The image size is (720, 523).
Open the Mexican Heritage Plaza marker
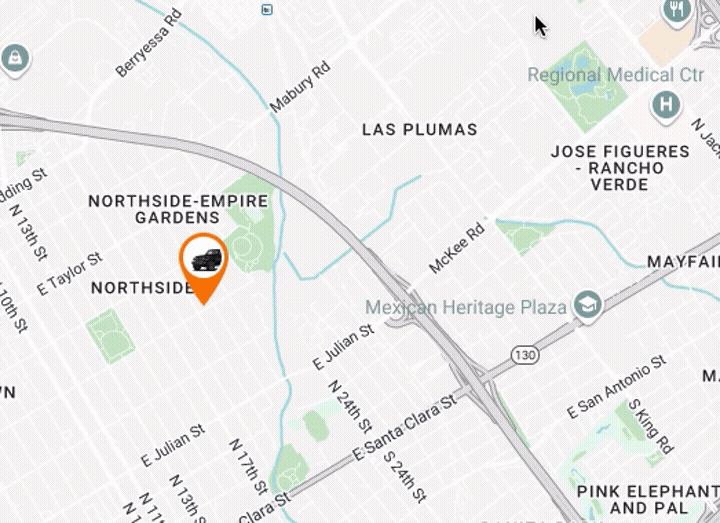[588, 306]
